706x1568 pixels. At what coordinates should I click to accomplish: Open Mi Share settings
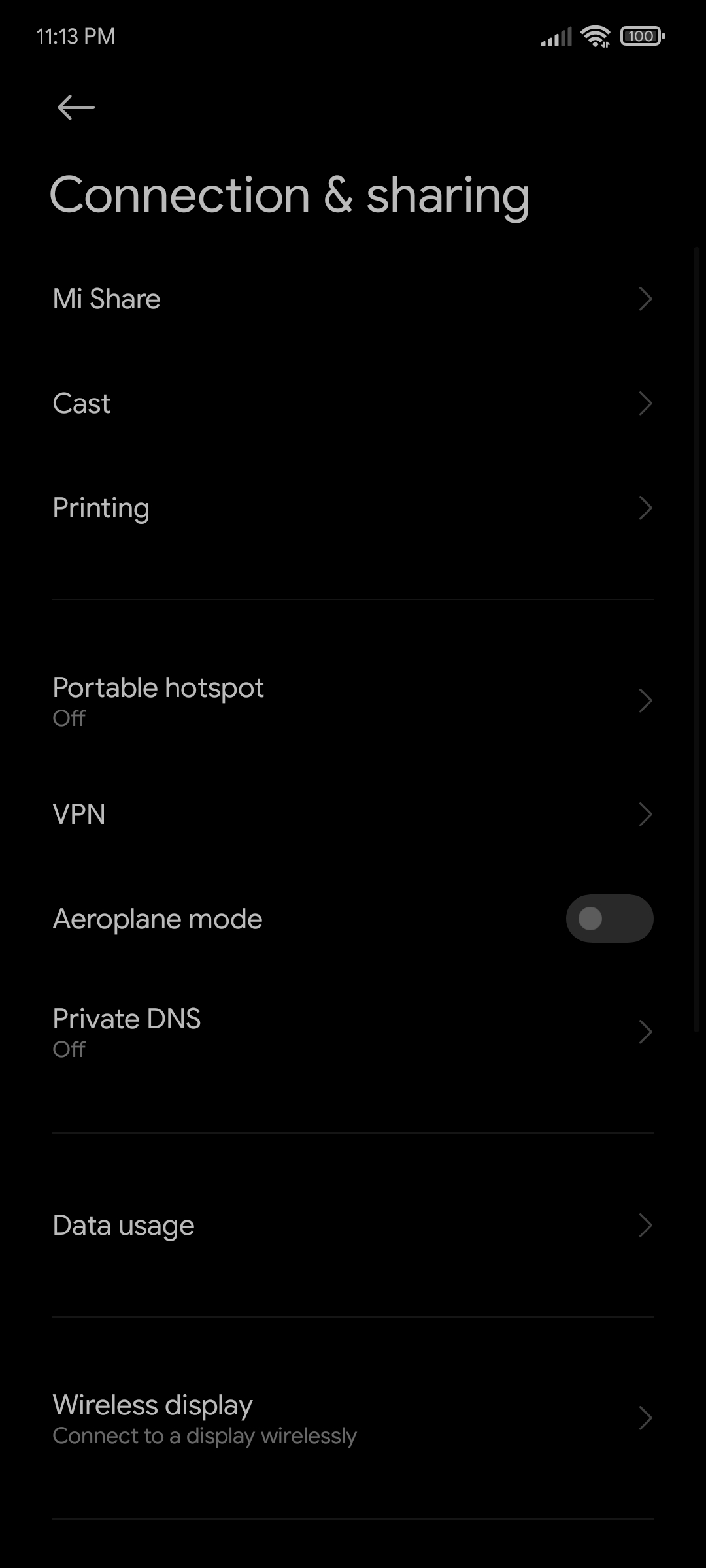(353, 299)
